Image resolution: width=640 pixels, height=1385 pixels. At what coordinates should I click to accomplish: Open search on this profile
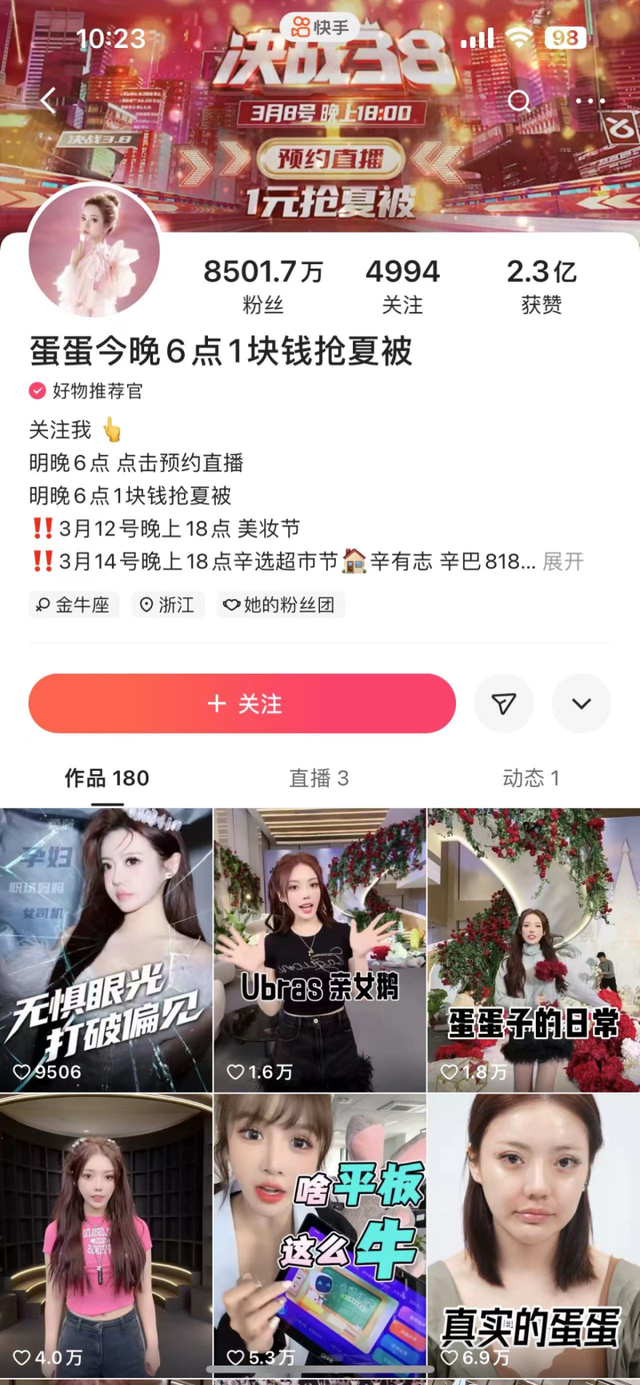[x=519, y=101]
